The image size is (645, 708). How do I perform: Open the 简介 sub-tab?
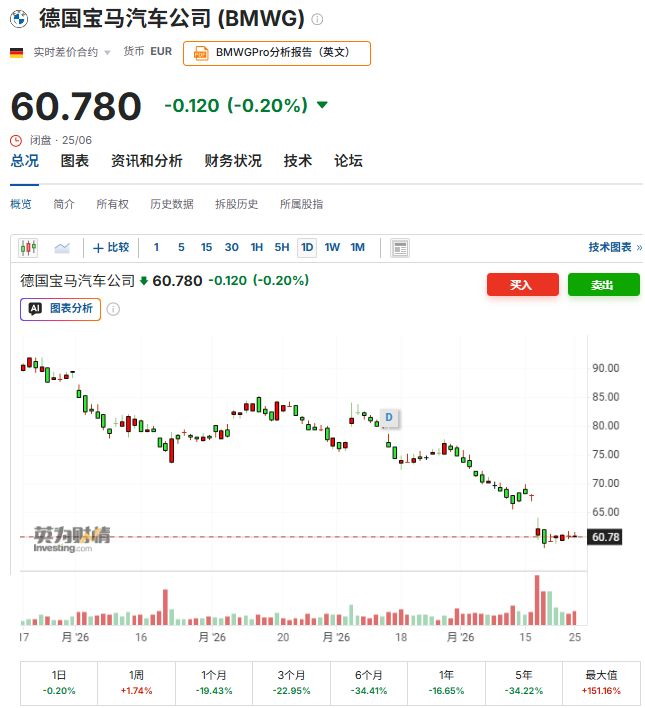pos(64,204)
